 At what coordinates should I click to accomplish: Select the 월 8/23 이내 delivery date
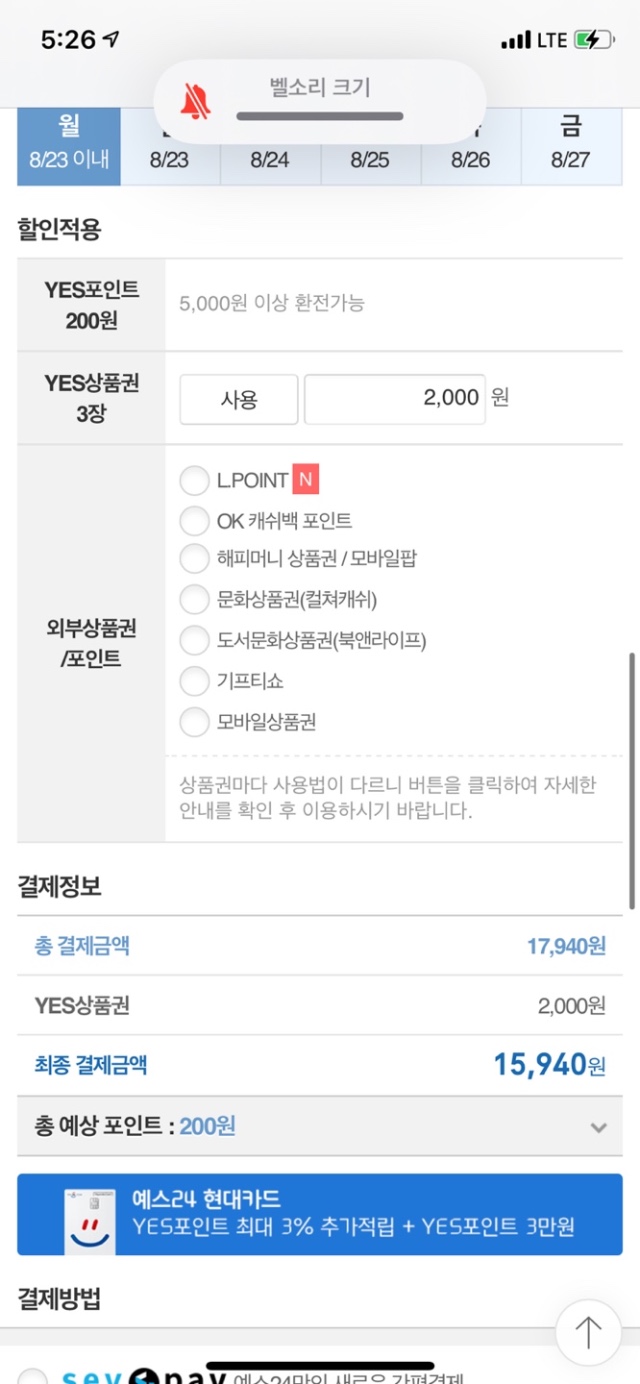pos(69,146)
